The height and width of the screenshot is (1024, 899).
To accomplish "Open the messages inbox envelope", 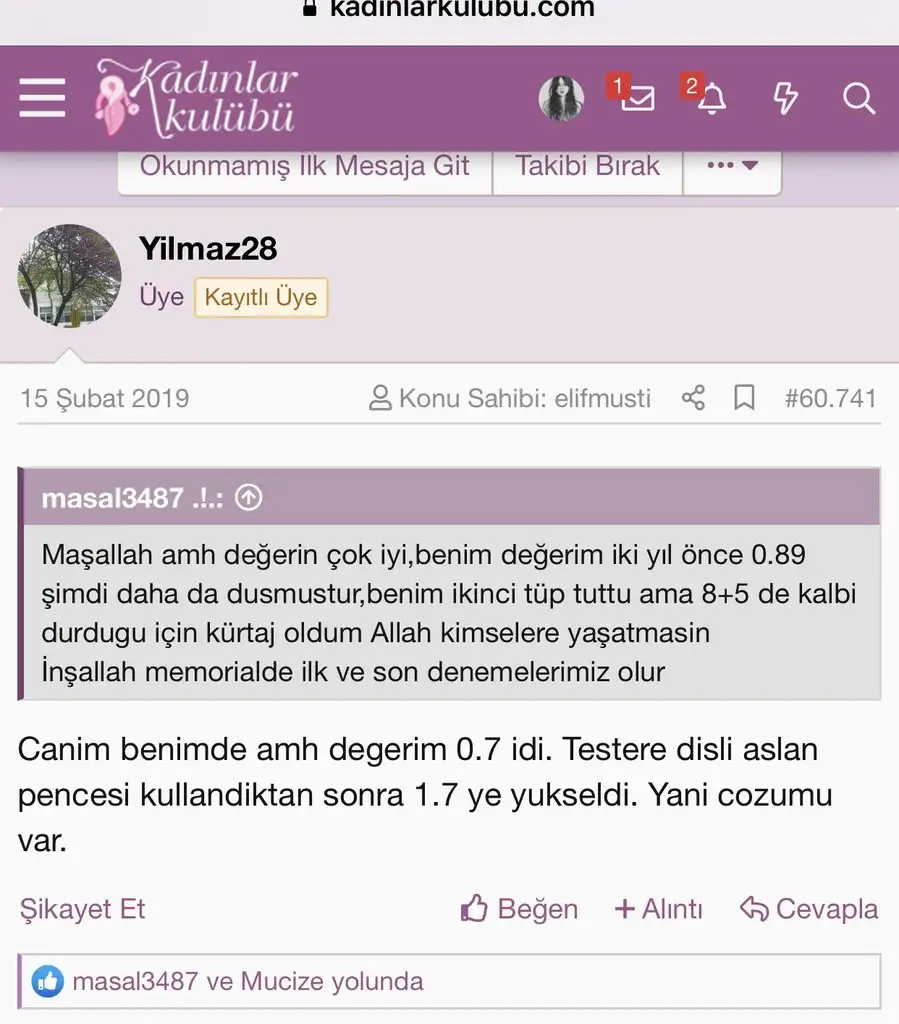I will tap(637, 98).
